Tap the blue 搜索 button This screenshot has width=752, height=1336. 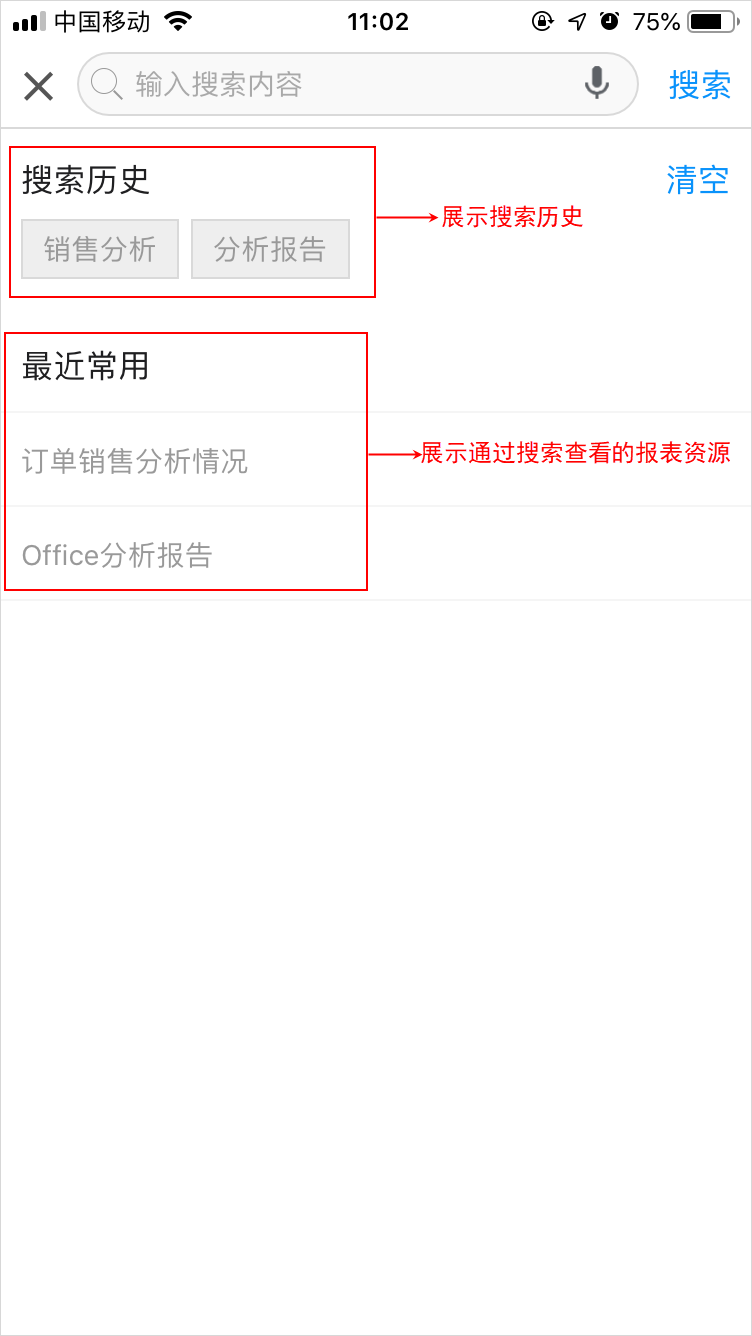[x=700, y=85]
